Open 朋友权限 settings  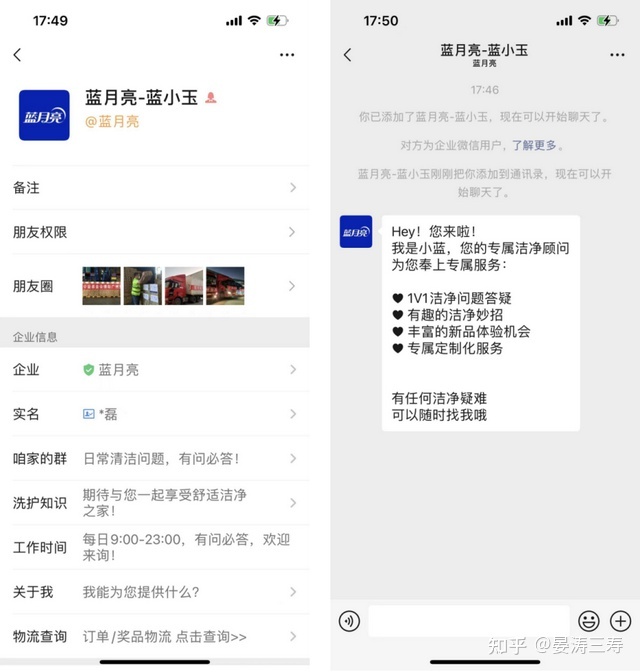(x=155, y=232)
